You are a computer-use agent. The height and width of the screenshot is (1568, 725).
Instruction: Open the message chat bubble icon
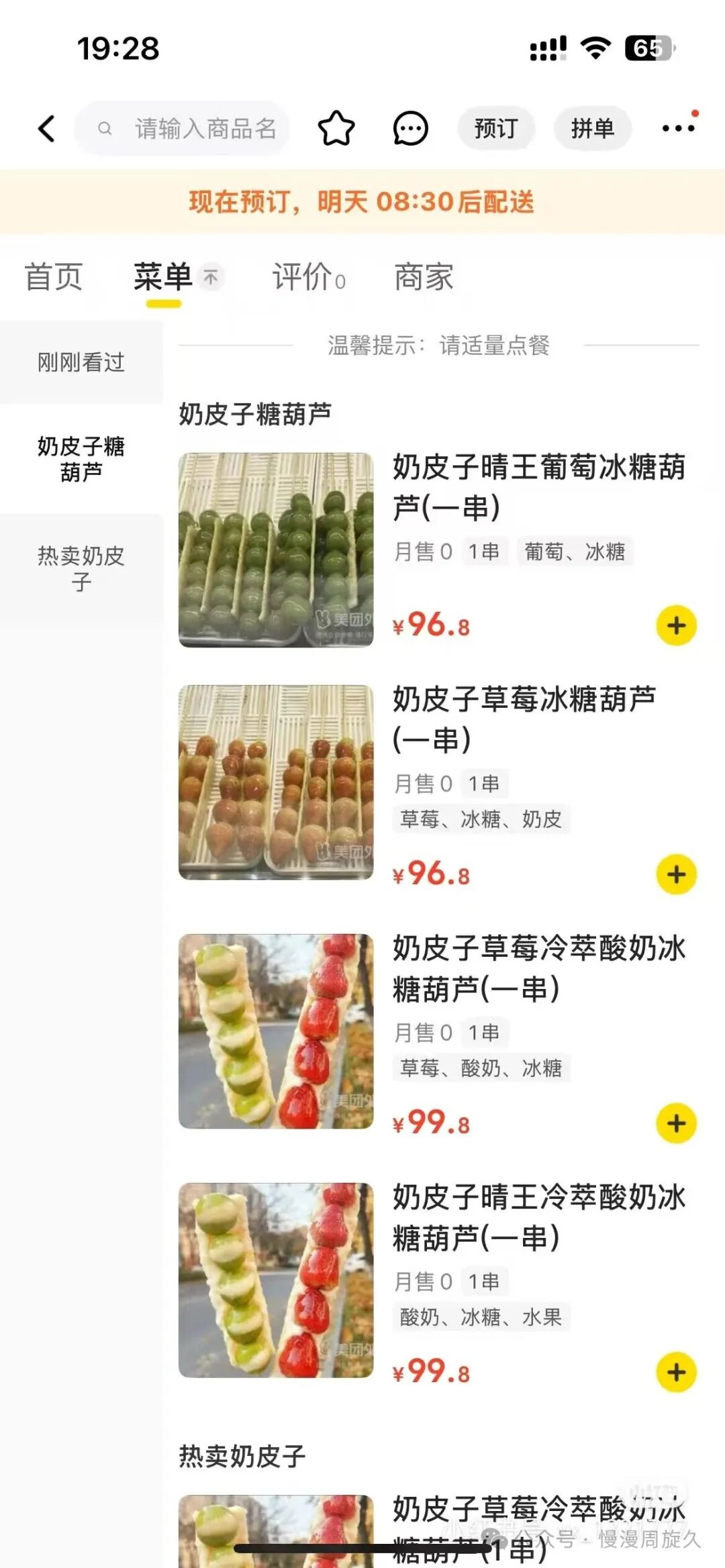click(410, 128)
